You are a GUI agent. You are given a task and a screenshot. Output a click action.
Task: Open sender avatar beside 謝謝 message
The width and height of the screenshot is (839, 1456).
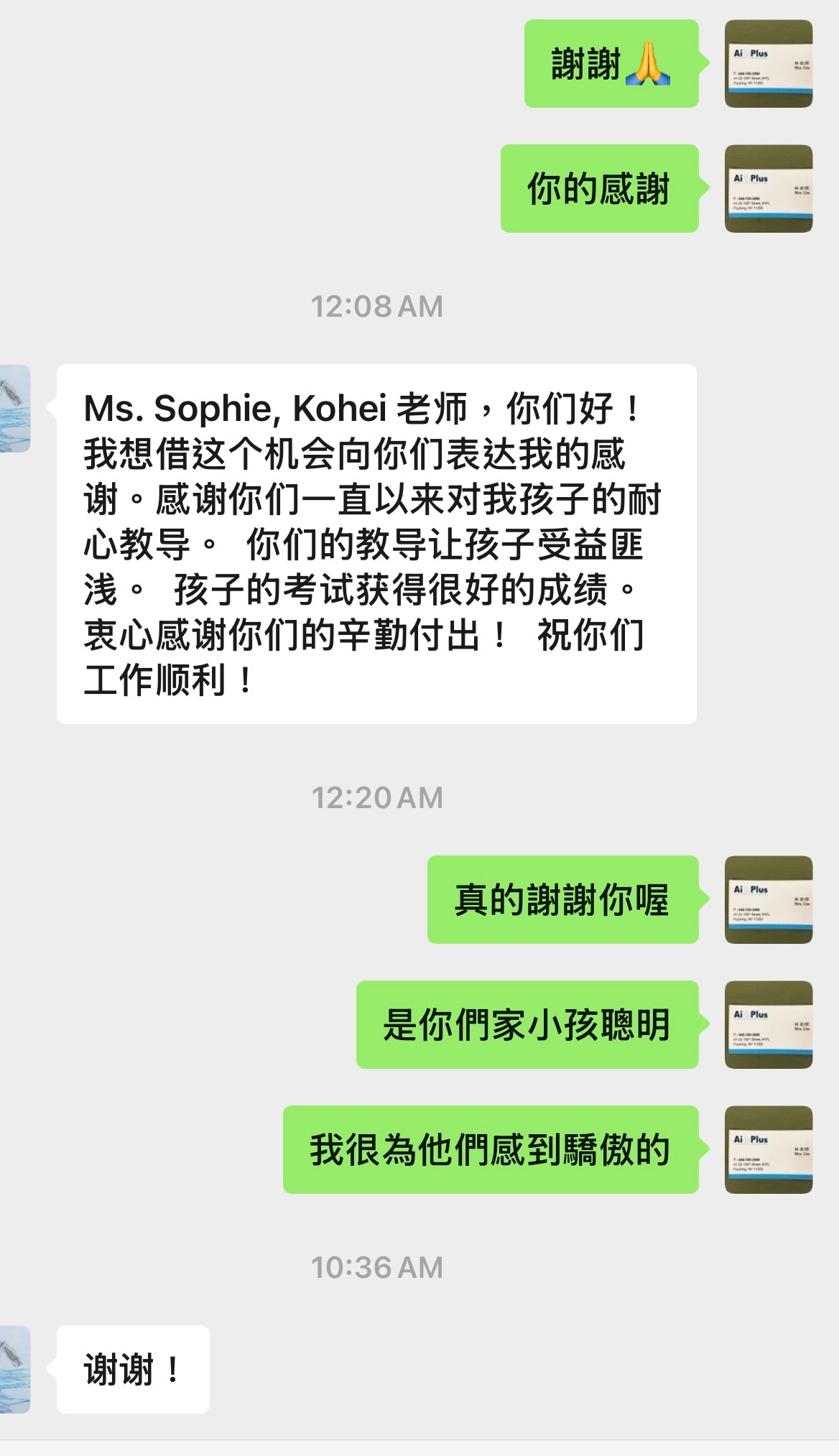(768, 64)
